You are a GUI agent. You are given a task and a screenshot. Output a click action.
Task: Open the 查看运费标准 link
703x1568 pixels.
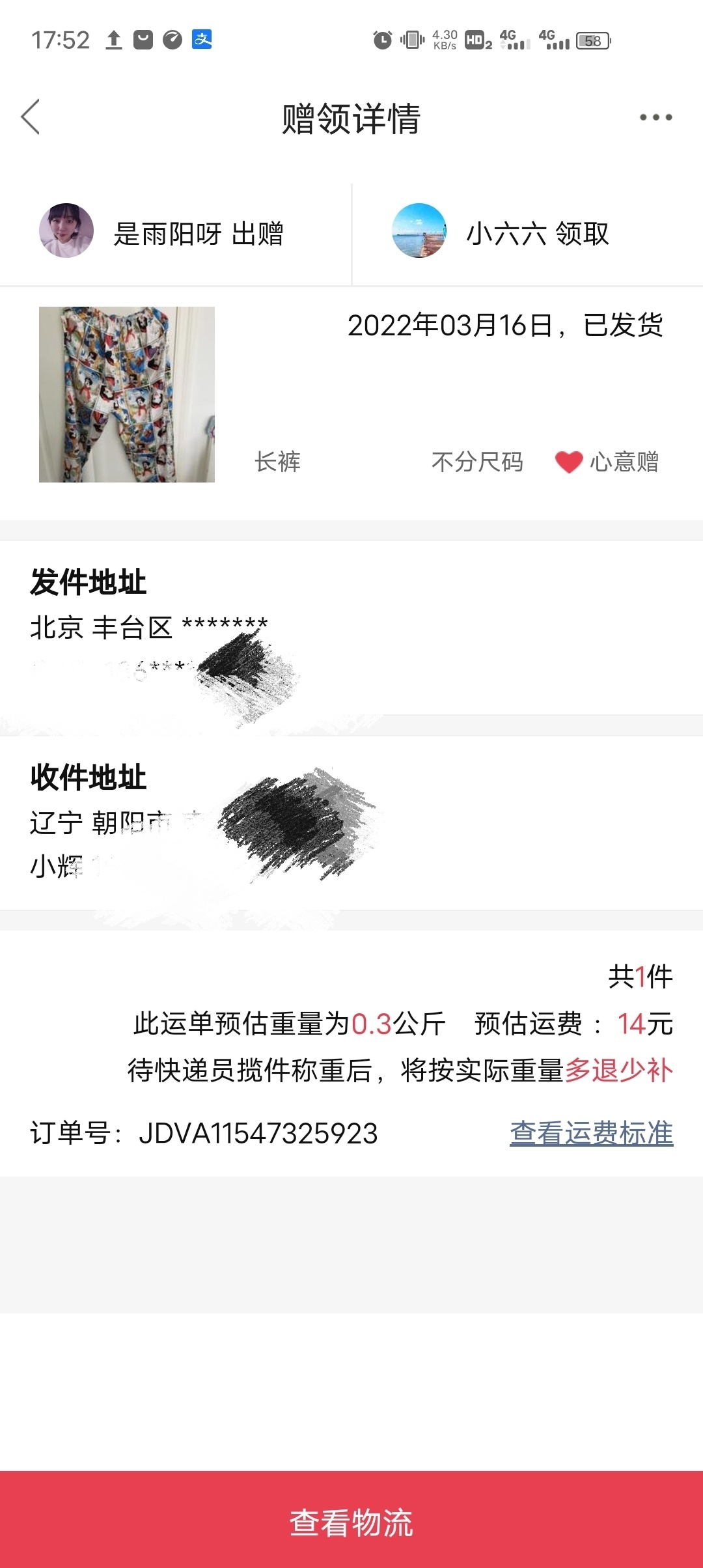(591, 1133)
